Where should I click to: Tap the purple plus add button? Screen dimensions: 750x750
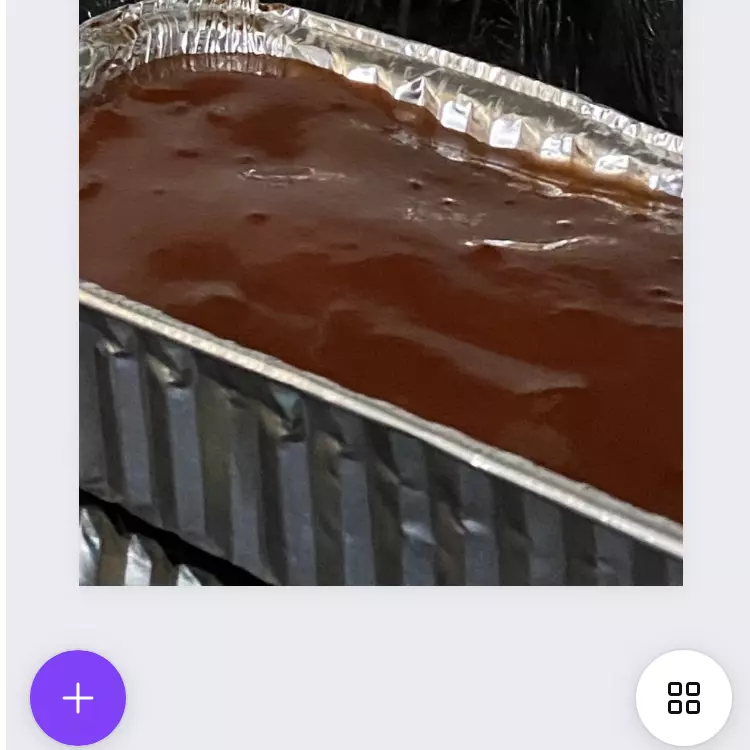click(x=78, y=698)
